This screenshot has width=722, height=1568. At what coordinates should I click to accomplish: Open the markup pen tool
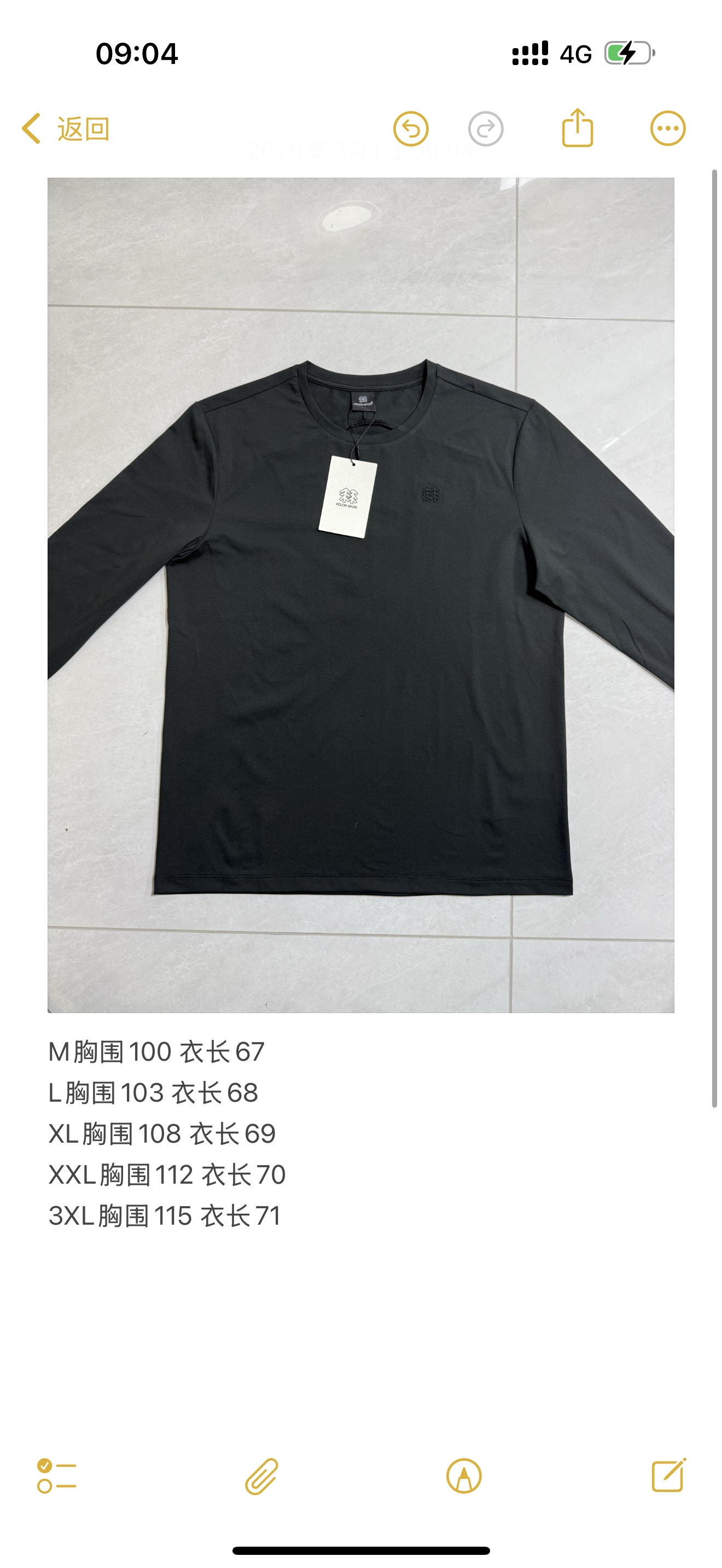point(464,1476)
